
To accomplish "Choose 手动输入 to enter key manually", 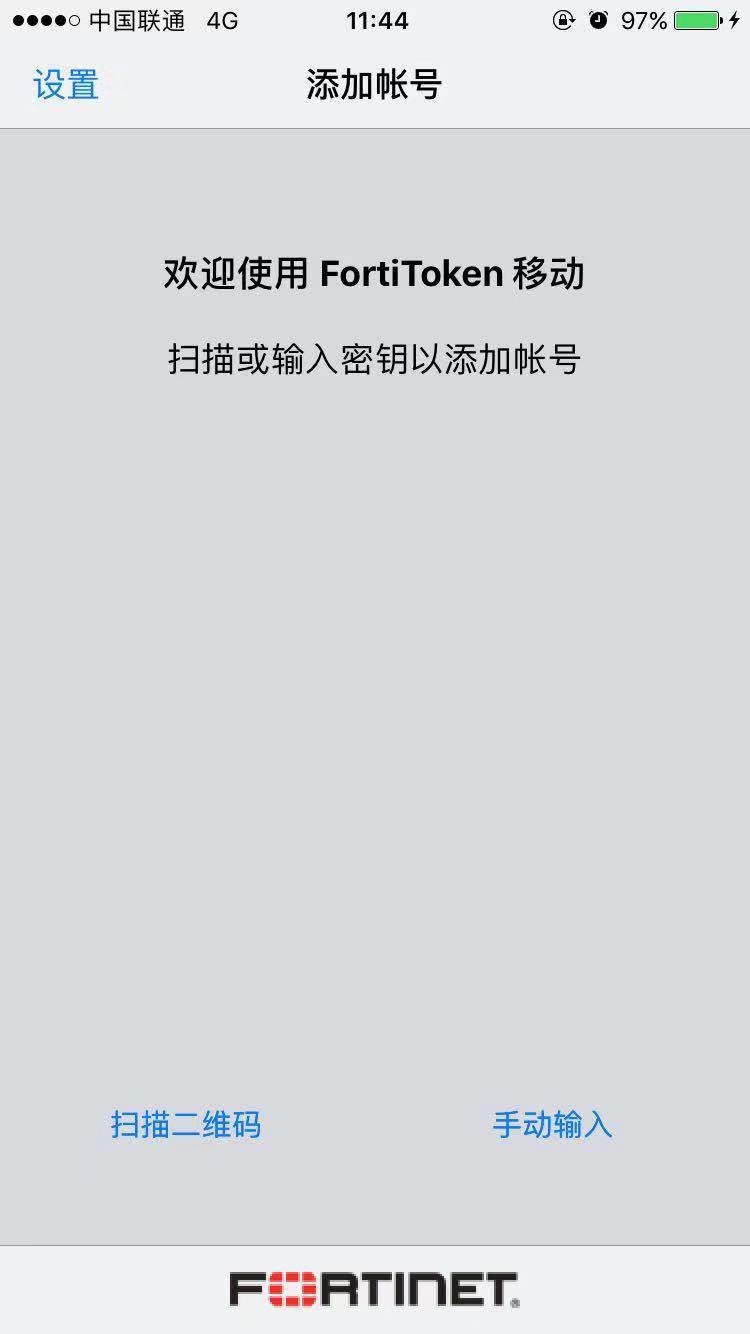I will 552,1125.
